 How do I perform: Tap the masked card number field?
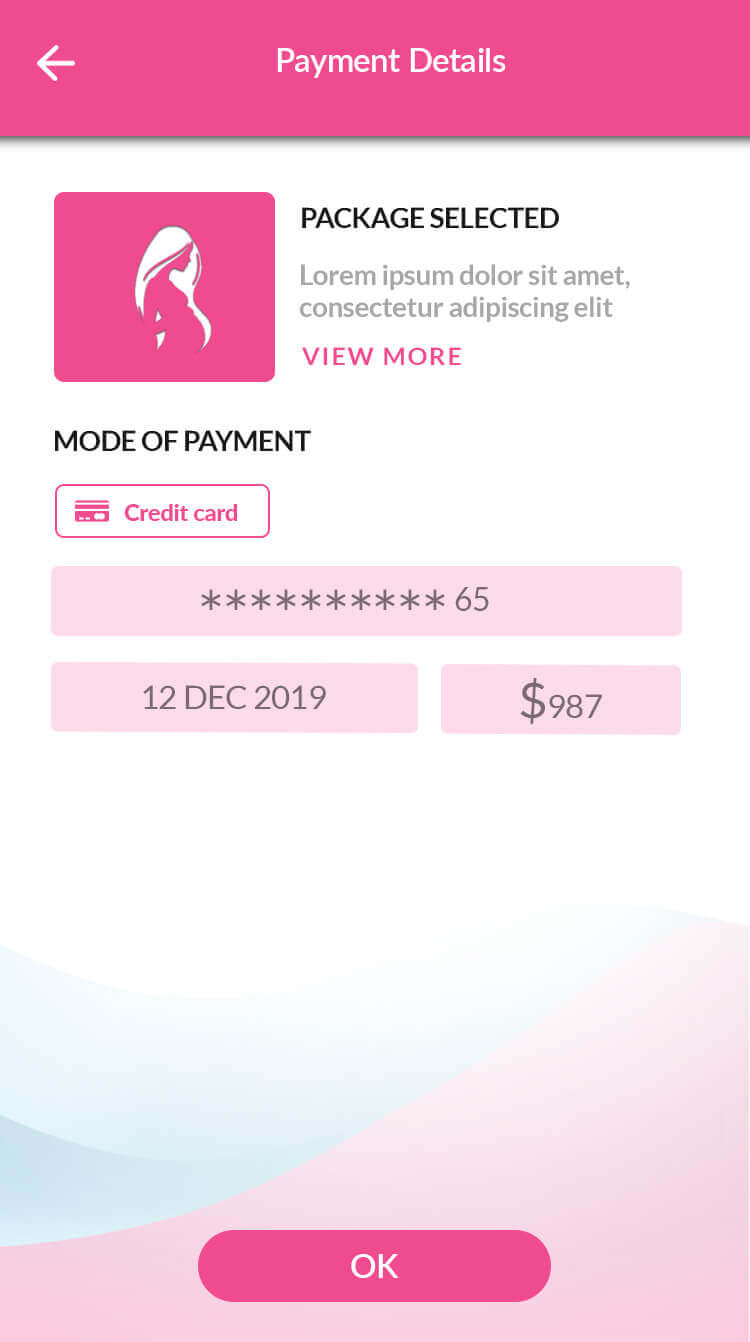coord(366,601)
